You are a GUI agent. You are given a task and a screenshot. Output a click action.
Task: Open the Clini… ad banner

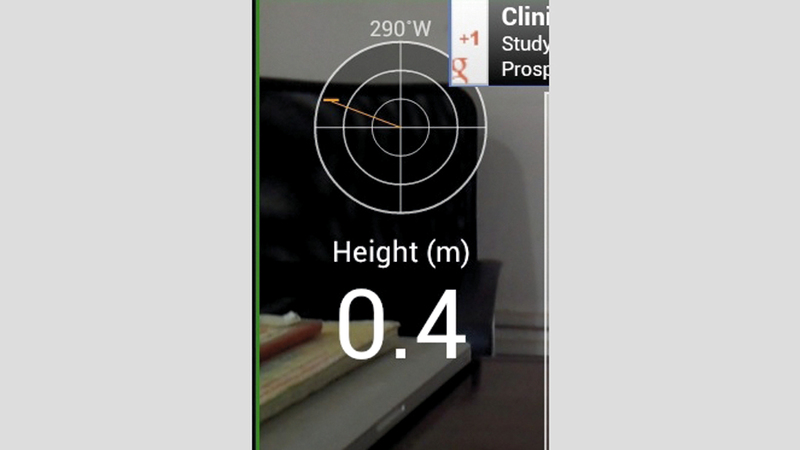point(523,45)
